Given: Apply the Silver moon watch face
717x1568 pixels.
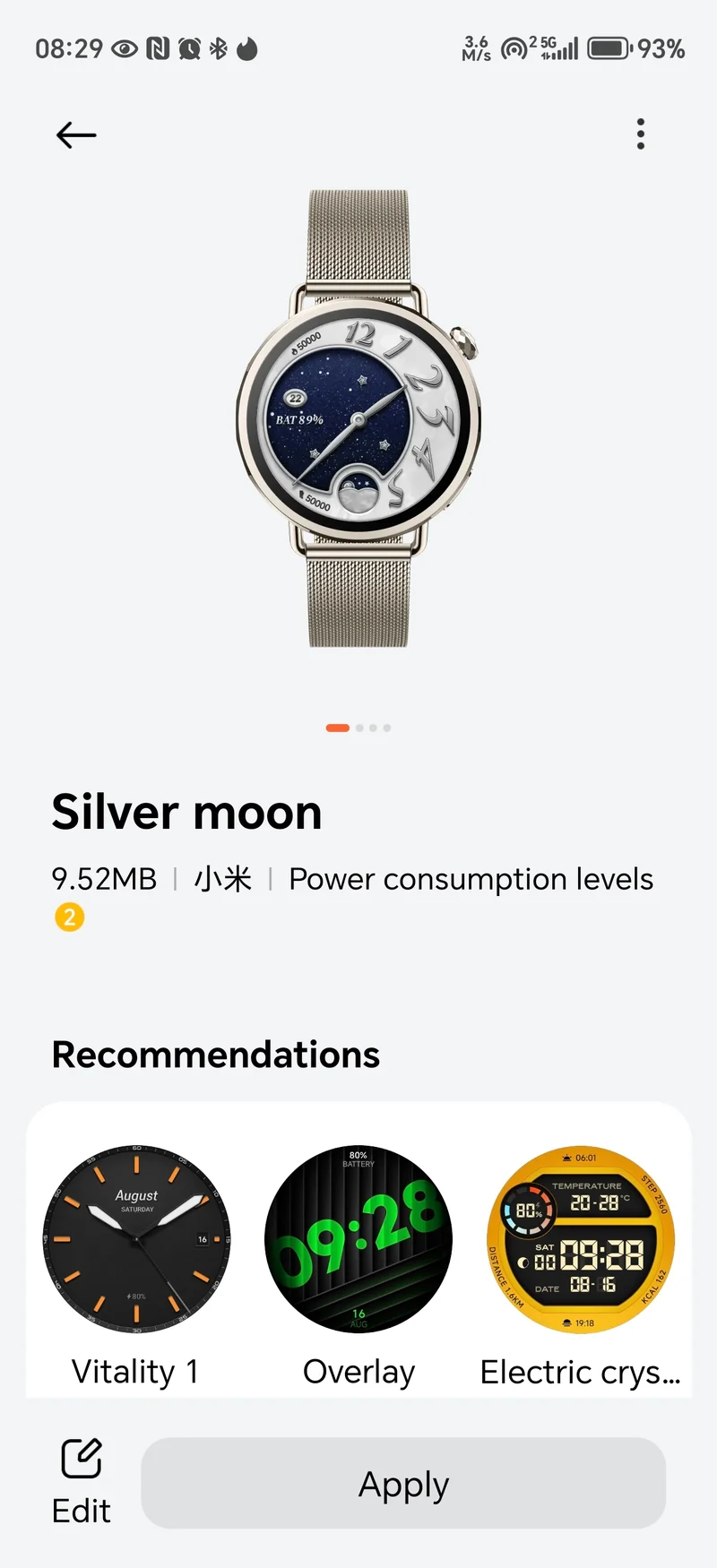Looking at the screenshot, I should [x=403, y=1483].
